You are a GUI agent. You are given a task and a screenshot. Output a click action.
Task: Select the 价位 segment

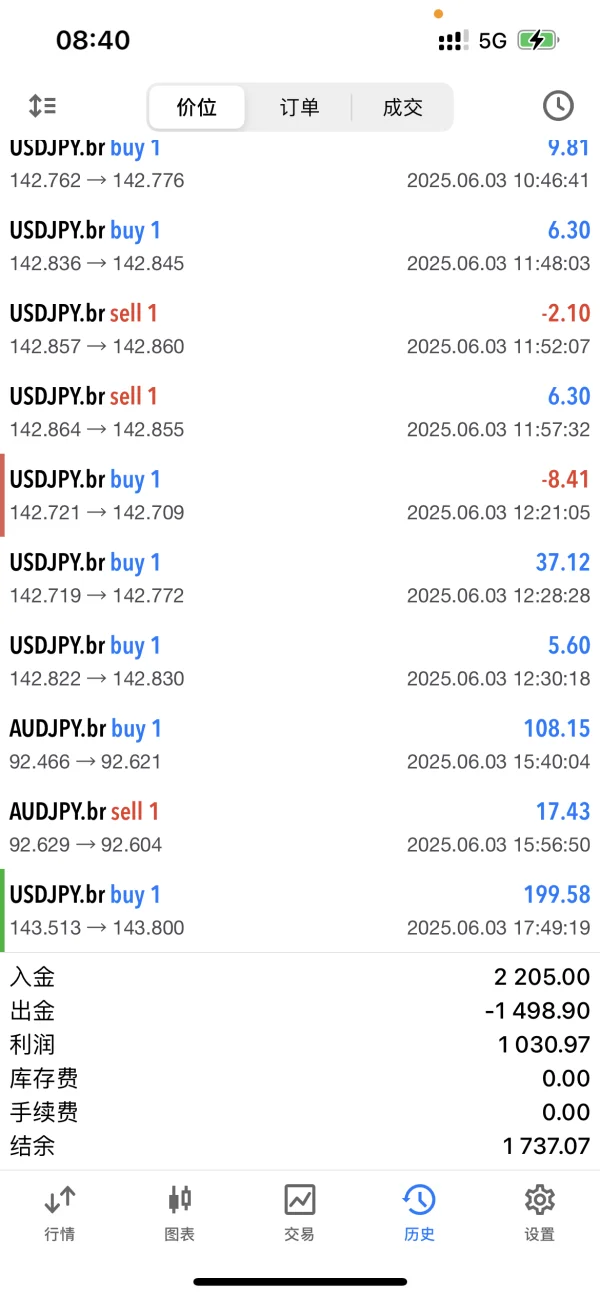[x=197, y=107]
